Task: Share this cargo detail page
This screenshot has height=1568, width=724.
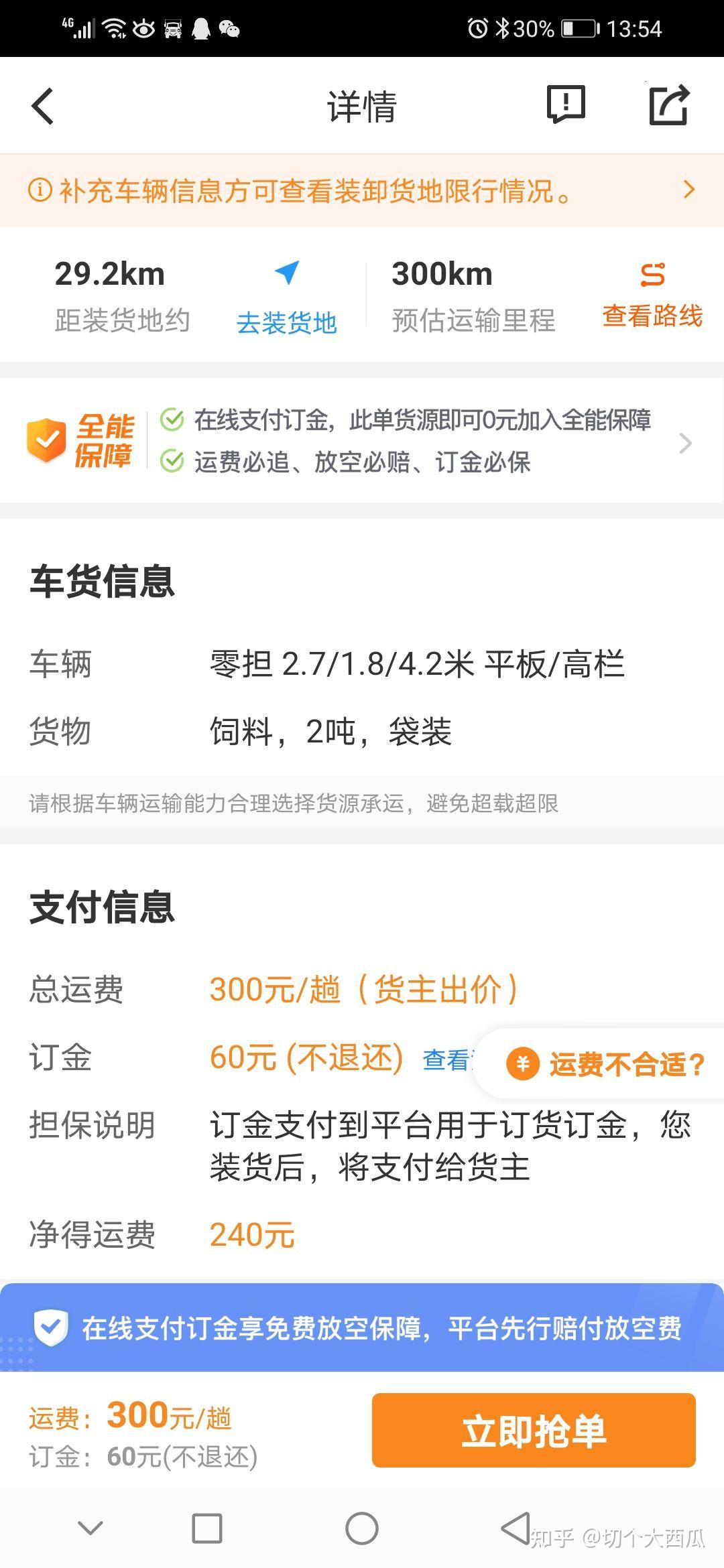Action: 668,105
